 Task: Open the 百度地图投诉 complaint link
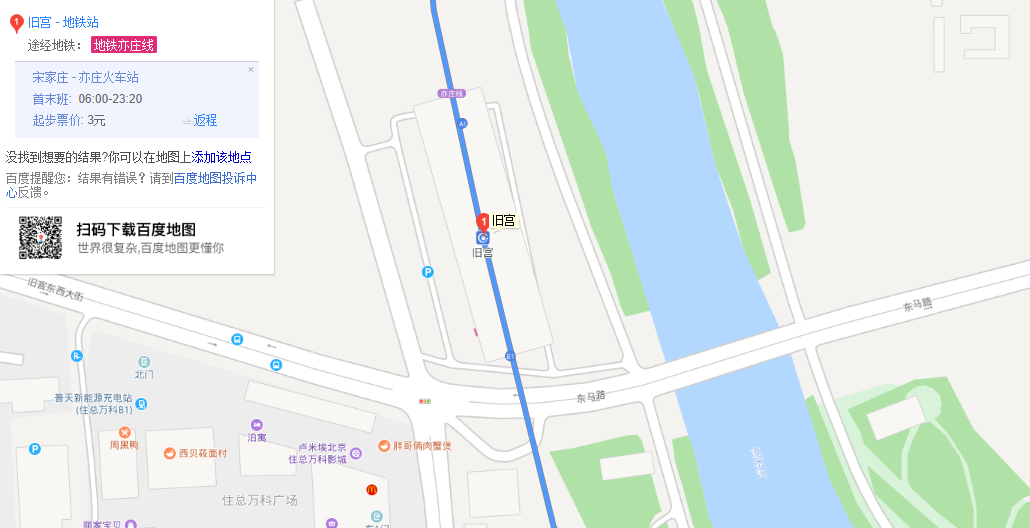pyautogui.click(x=209, y=178)
